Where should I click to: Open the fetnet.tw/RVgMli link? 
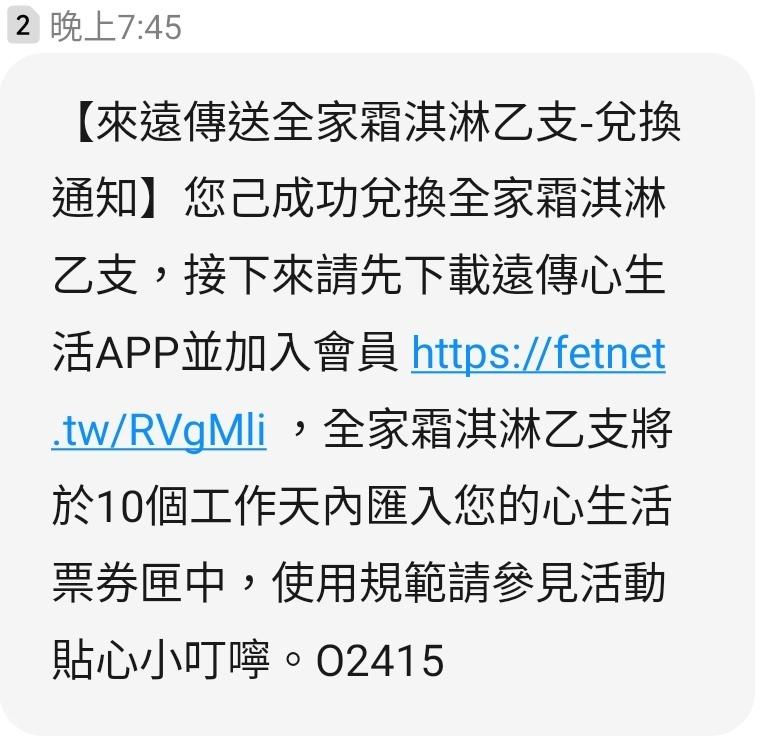point(537,354)
